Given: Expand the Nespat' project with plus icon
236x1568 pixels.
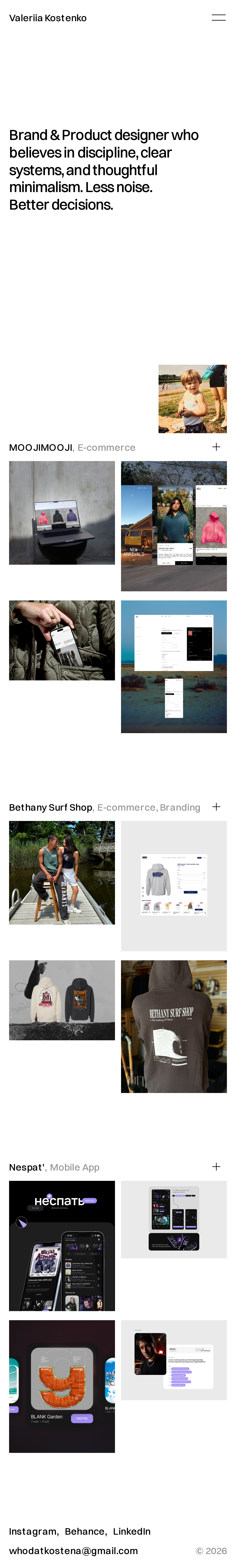Looking at the screenshot, I should (216, 1166).
